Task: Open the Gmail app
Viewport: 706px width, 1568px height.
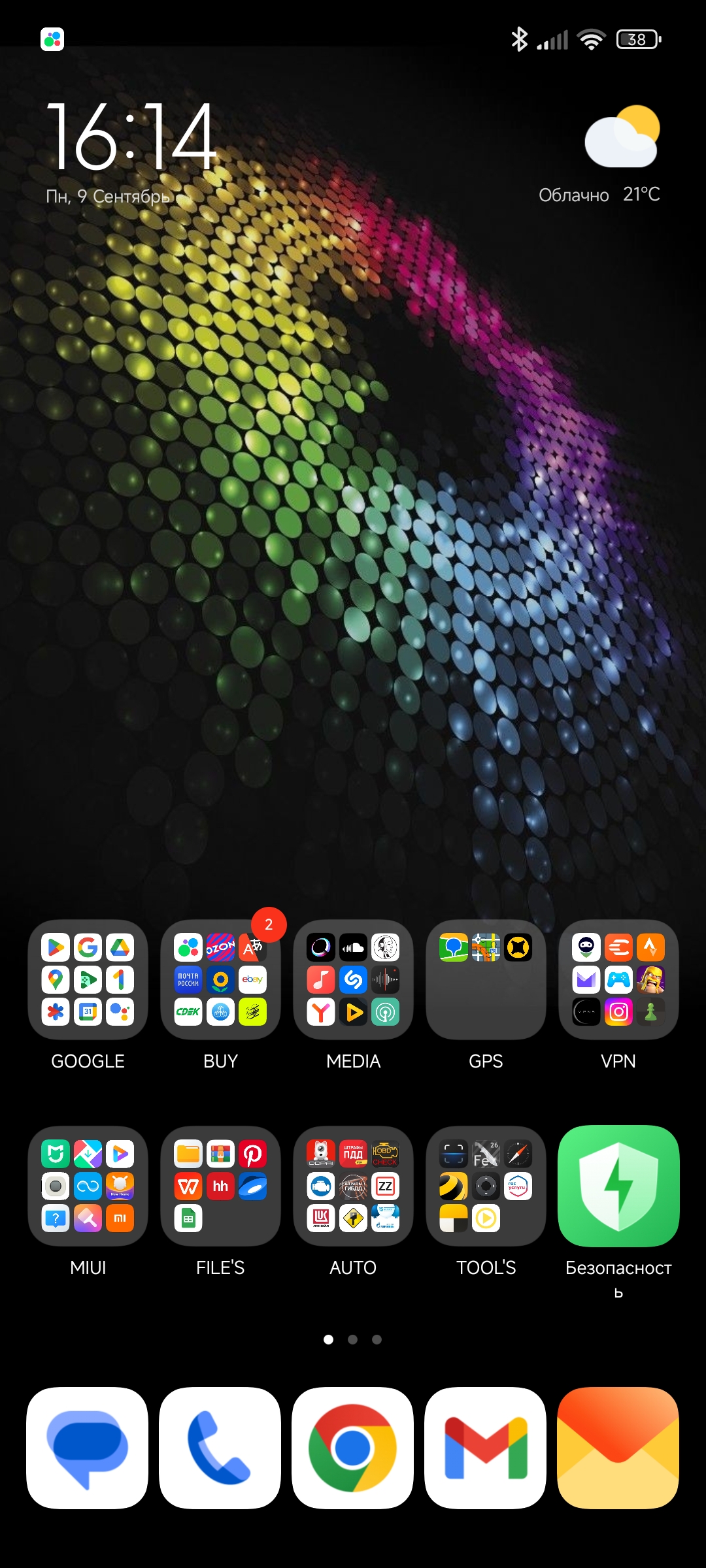Action: click(486, 1448)
